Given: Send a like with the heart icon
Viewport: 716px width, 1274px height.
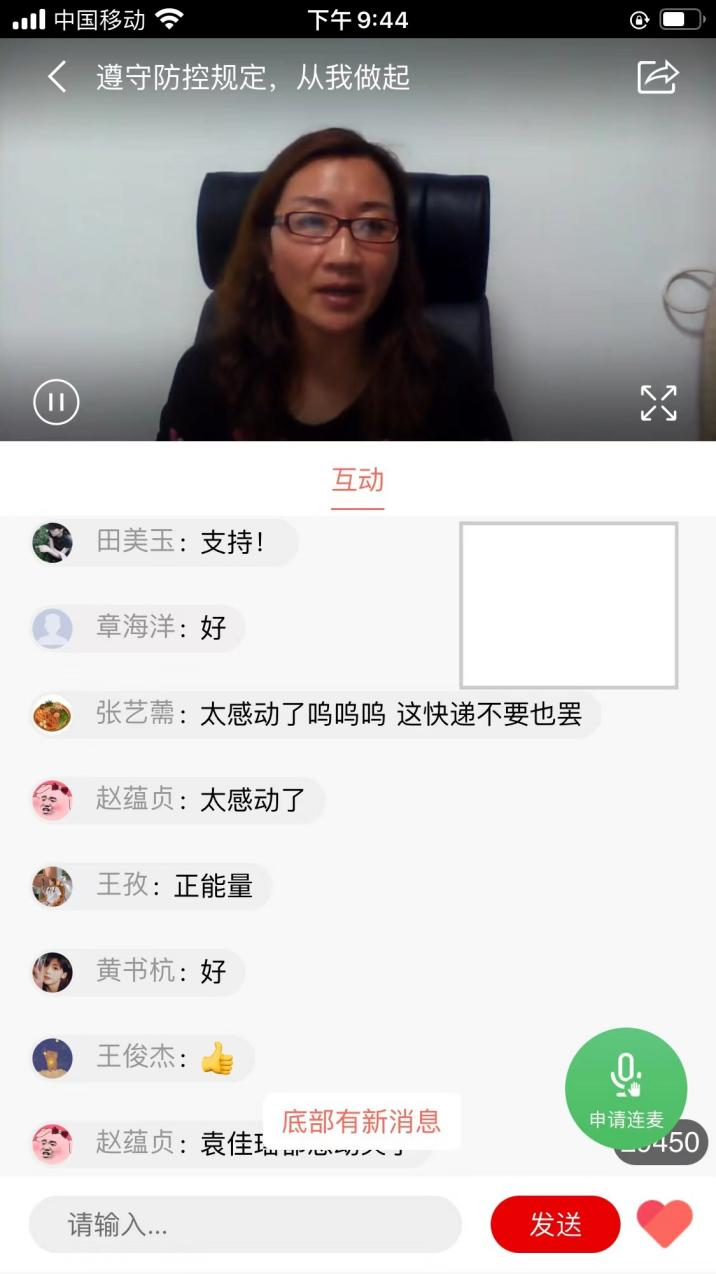Looking at the screenshot, I should pyautogui.click(x=665, y=1223).
